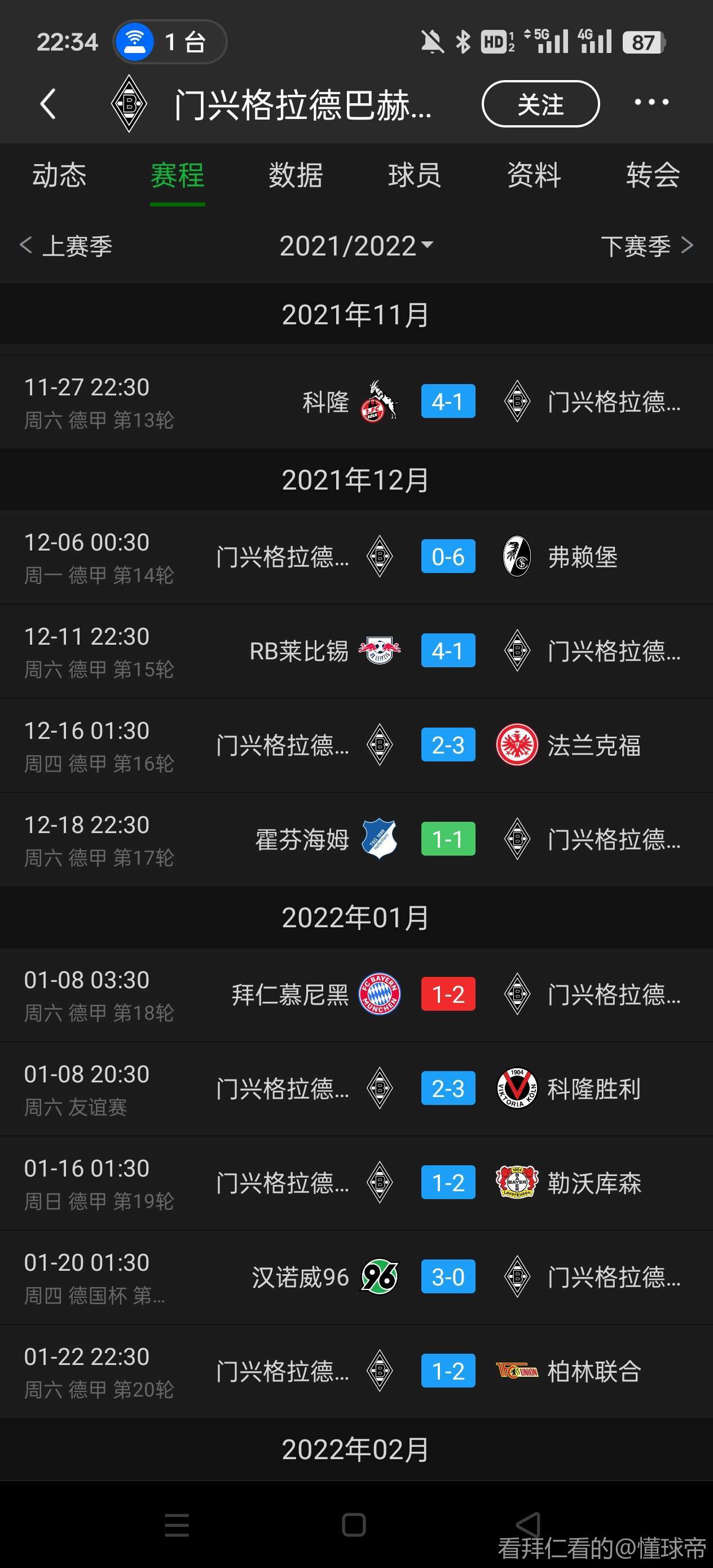The height and width of the screenshot is (1568, 713).
Task: Tap the 关注 follow button
Action: (540, 104)
